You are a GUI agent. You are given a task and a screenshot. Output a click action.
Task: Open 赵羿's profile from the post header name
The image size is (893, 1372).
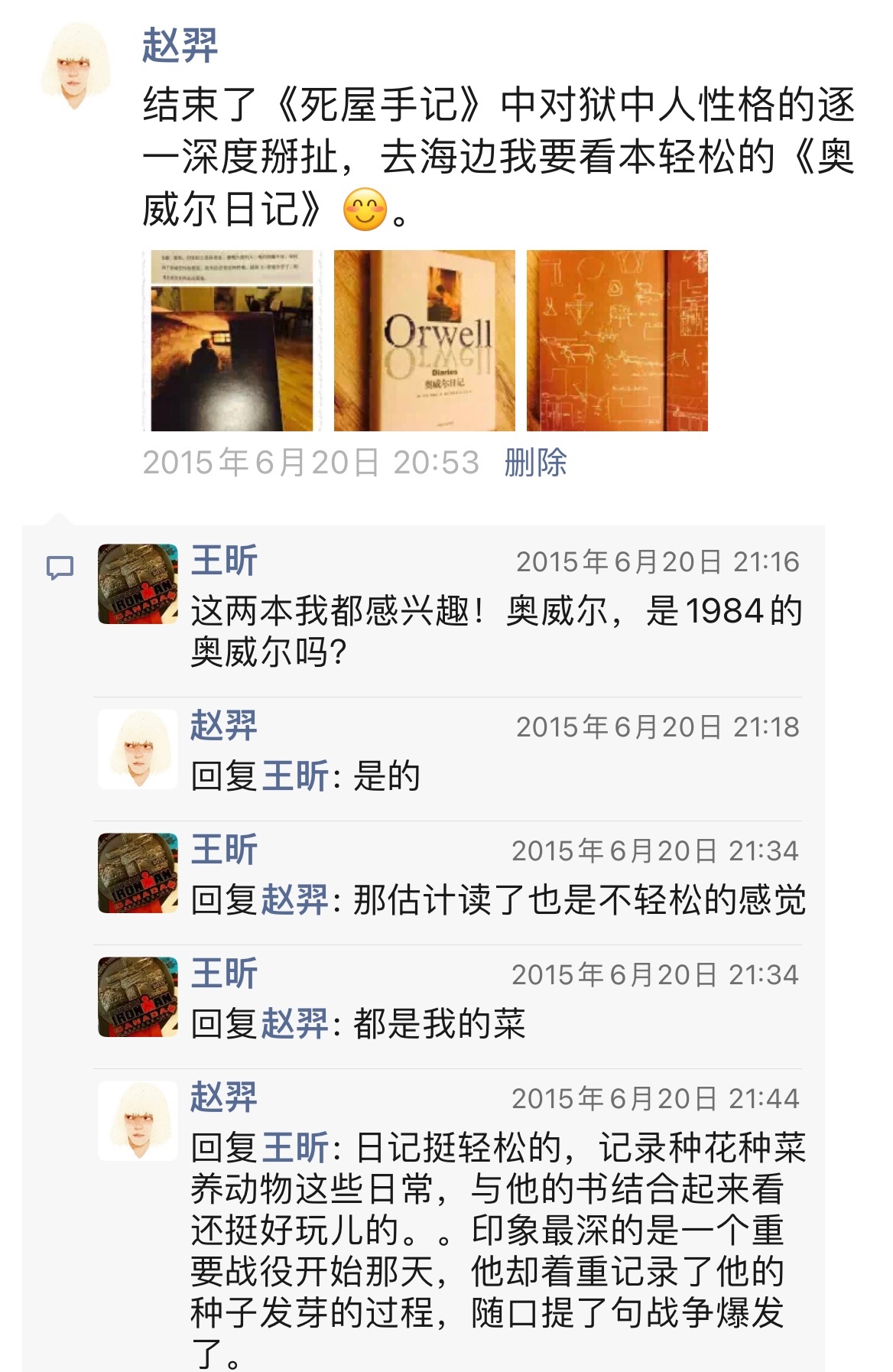pyautogui.click(x=180, y=46)
